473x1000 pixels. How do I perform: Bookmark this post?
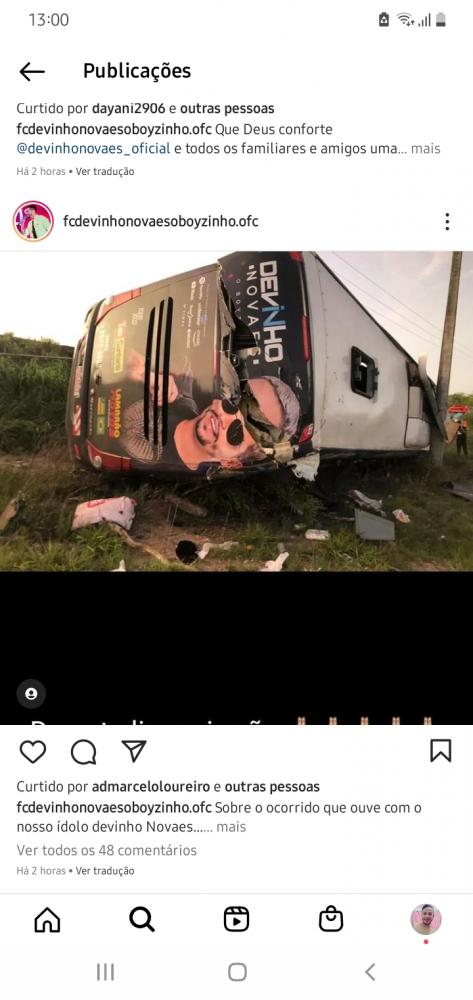click(x=440, y=751)
